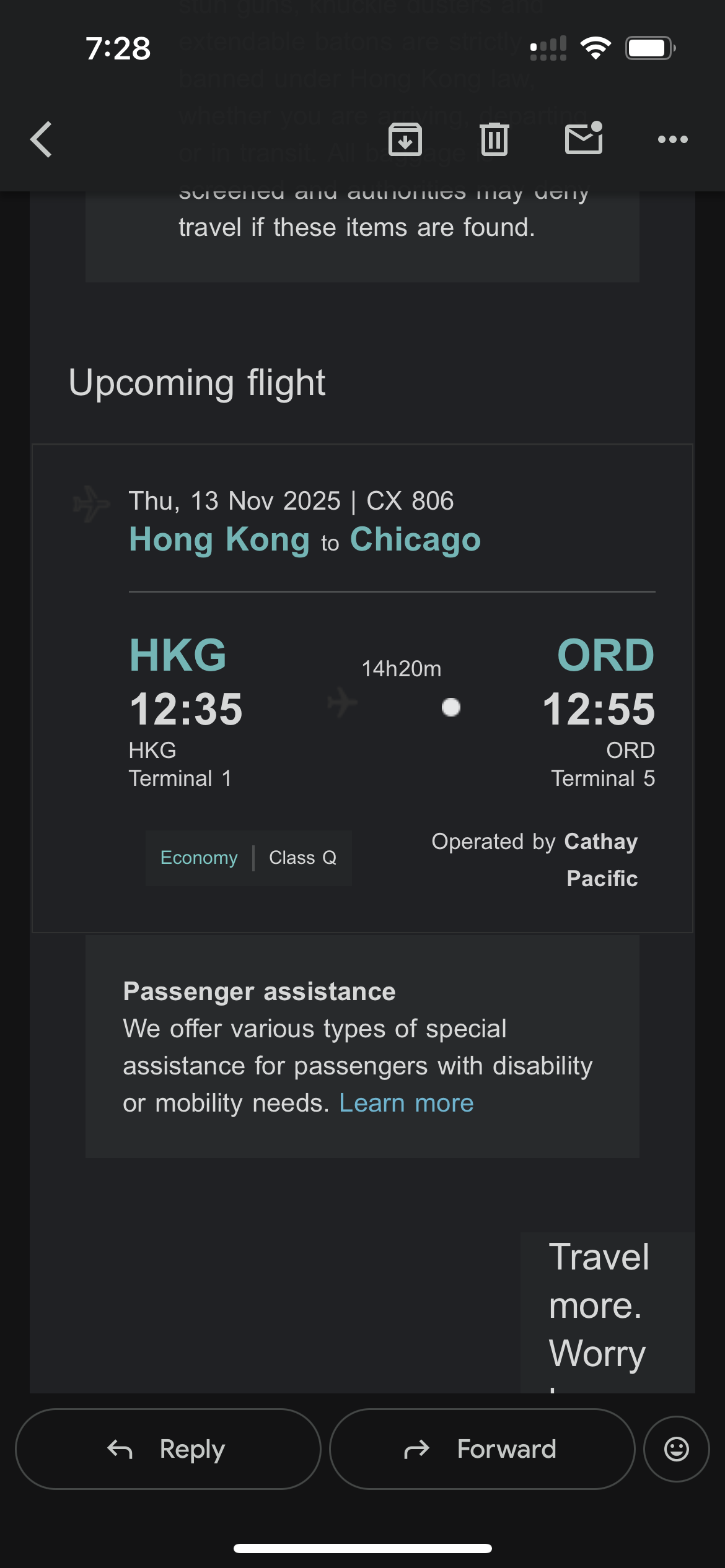The height and width of the screenshot is (1568, 725).
Task: Go back to the inbox
Action: pyautogui.click(x=42, y=139)
